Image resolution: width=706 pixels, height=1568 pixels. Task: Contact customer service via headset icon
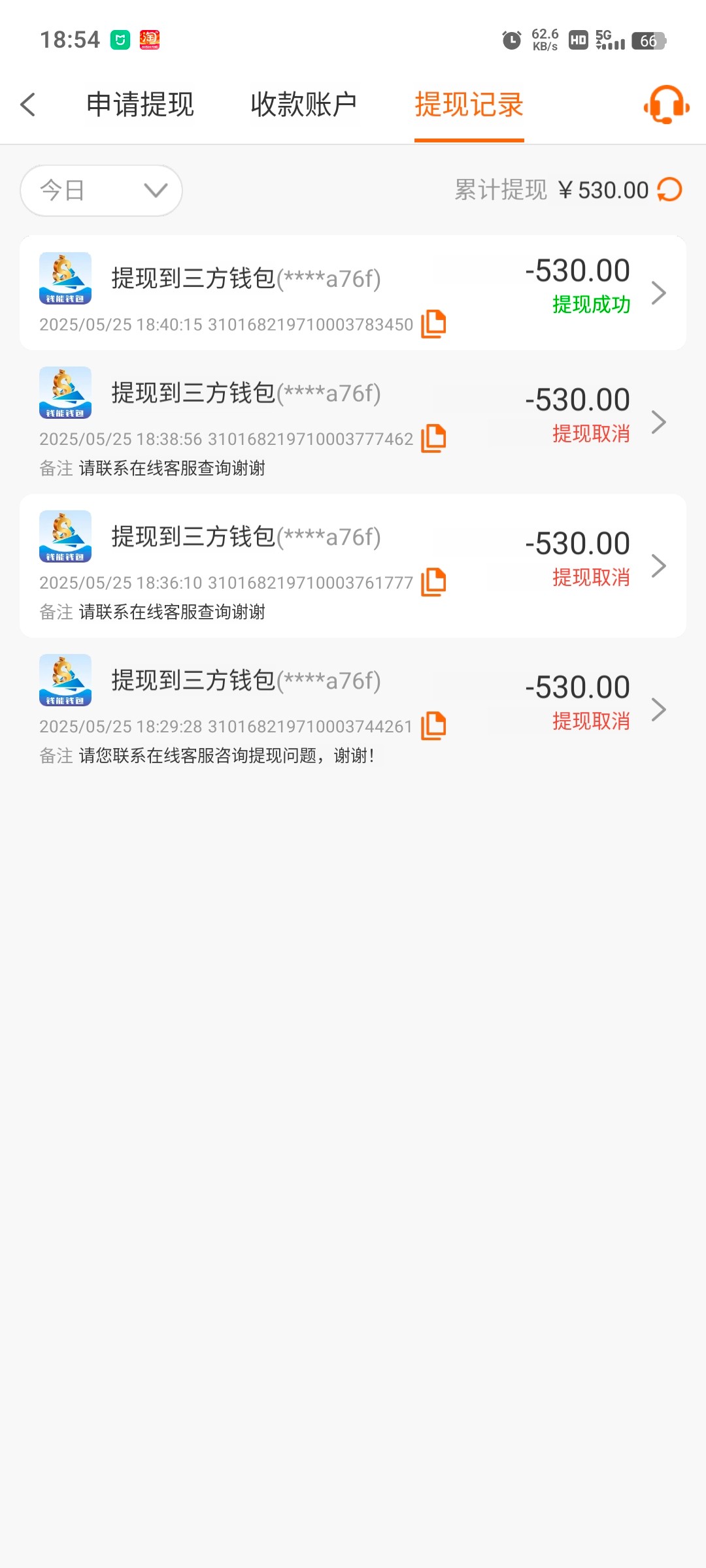point(666,105)
